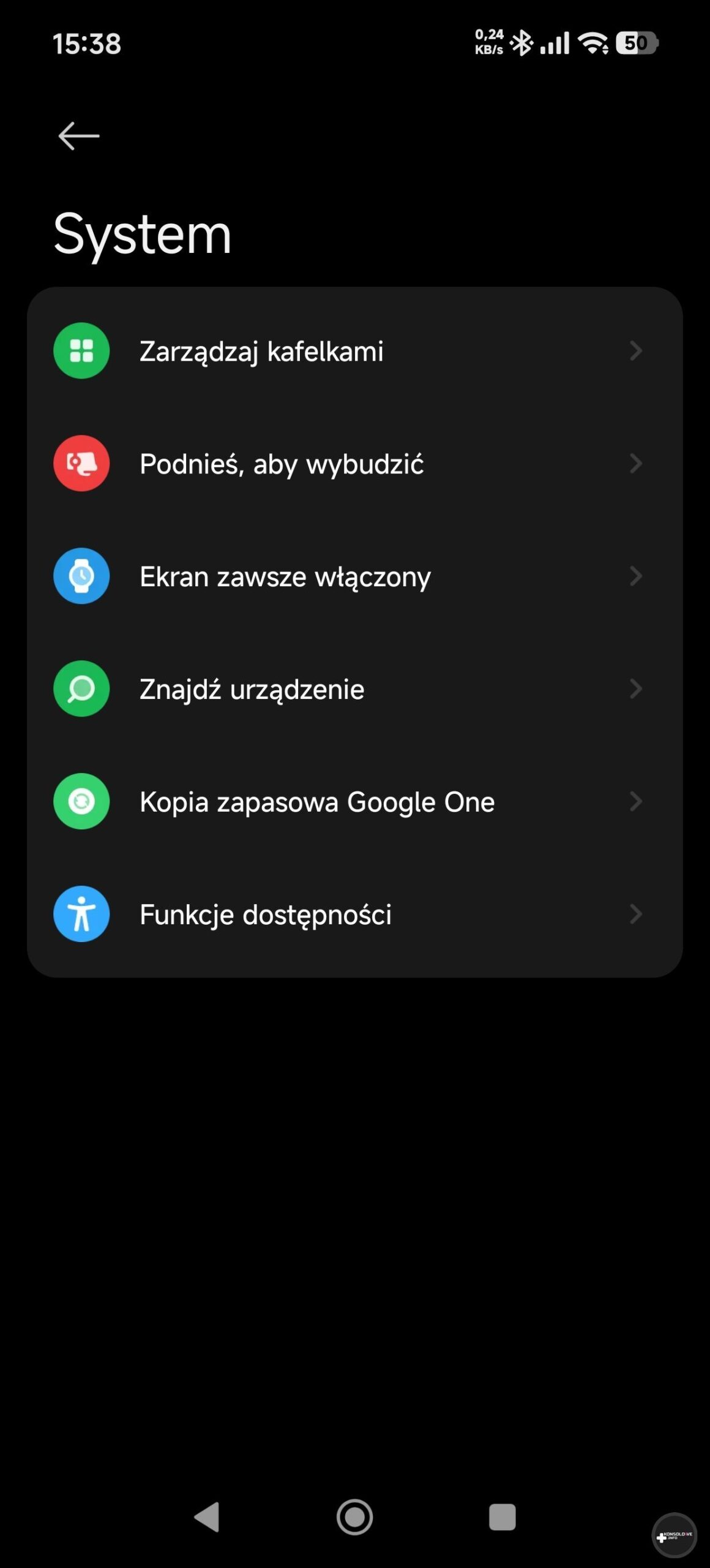Go back using the top arrow
The height and width of the screenshot is (1568, 710).
tap(79, 136)
